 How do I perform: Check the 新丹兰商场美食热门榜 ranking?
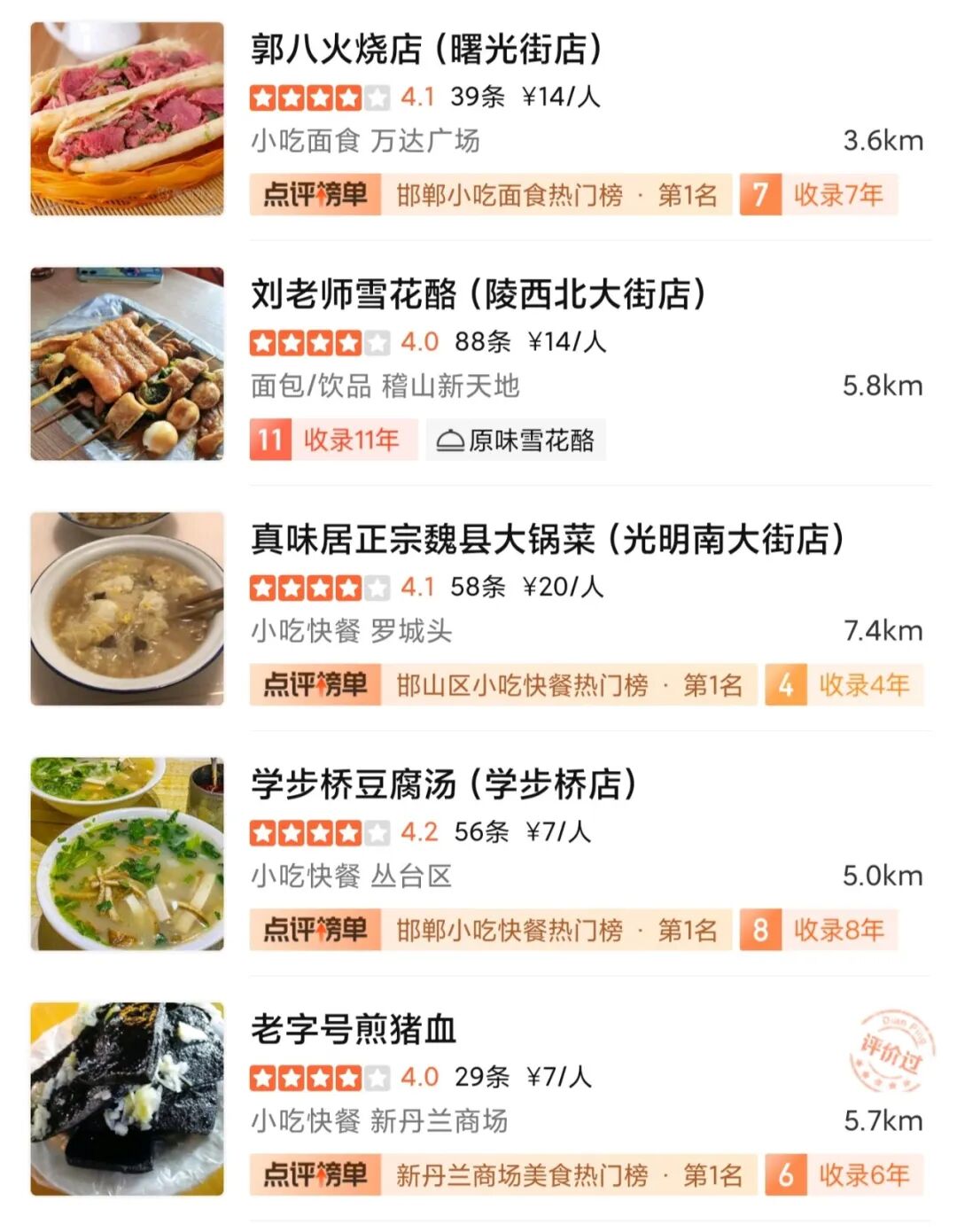click(x=522, y=1175)
